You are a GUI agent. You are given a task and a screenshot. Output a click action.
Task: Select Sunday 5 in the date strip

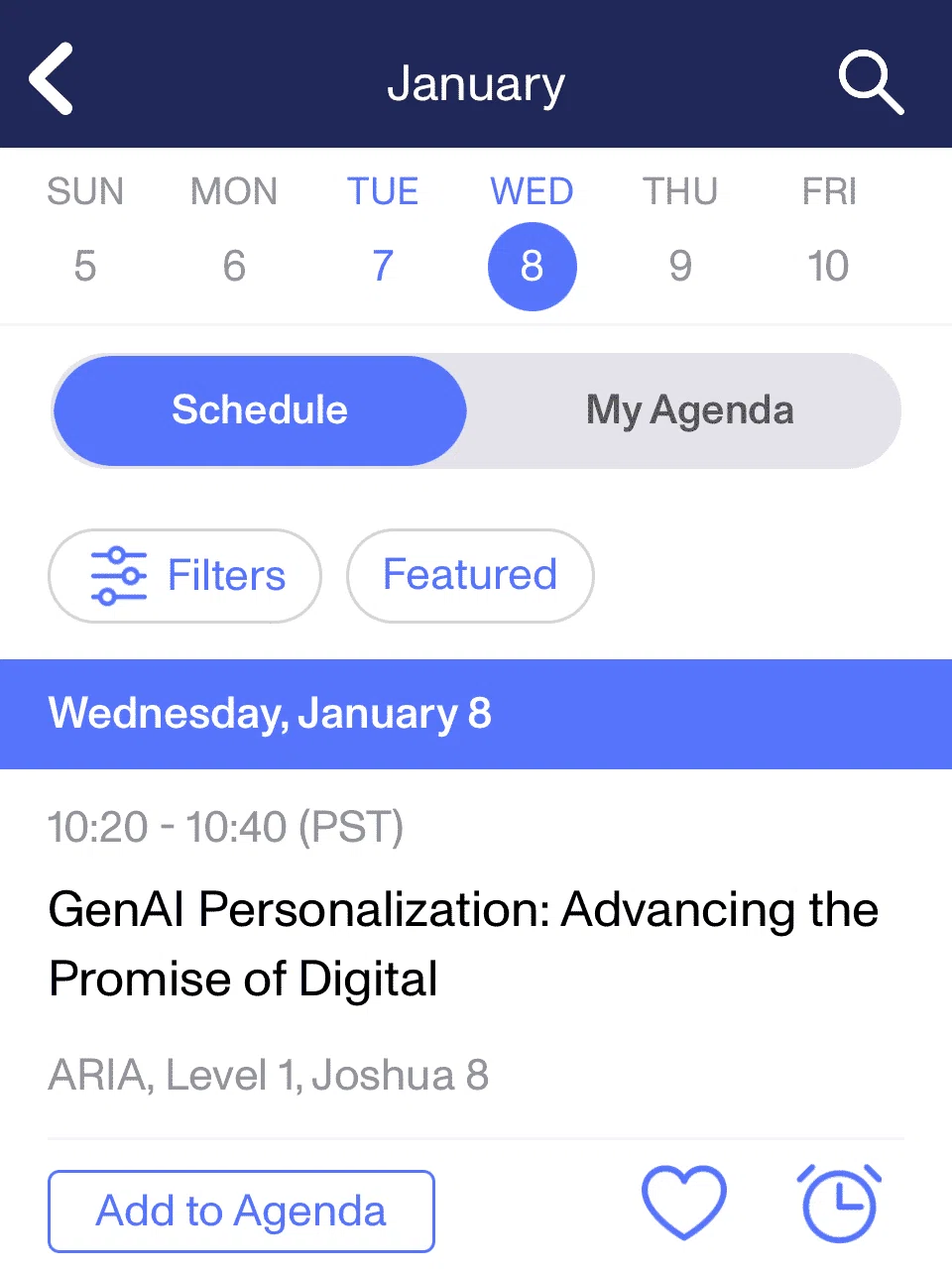(x=85, y=230)
